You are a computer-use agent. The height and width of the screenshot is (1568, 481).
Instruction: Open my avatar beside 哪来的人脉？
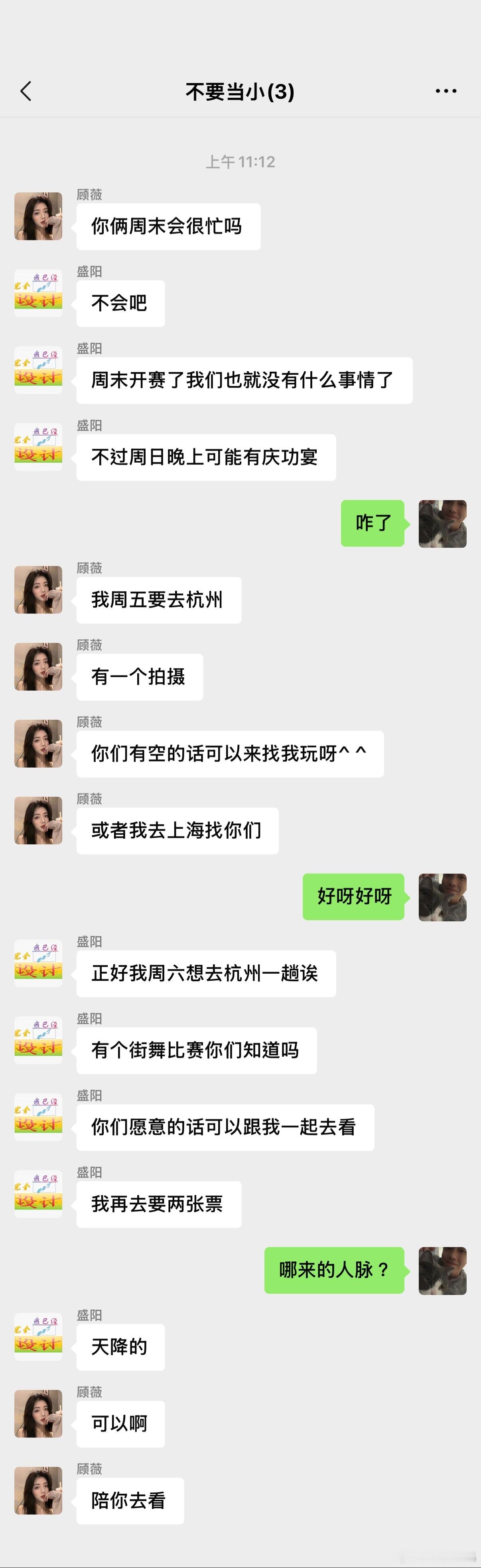coord(443,1270)
